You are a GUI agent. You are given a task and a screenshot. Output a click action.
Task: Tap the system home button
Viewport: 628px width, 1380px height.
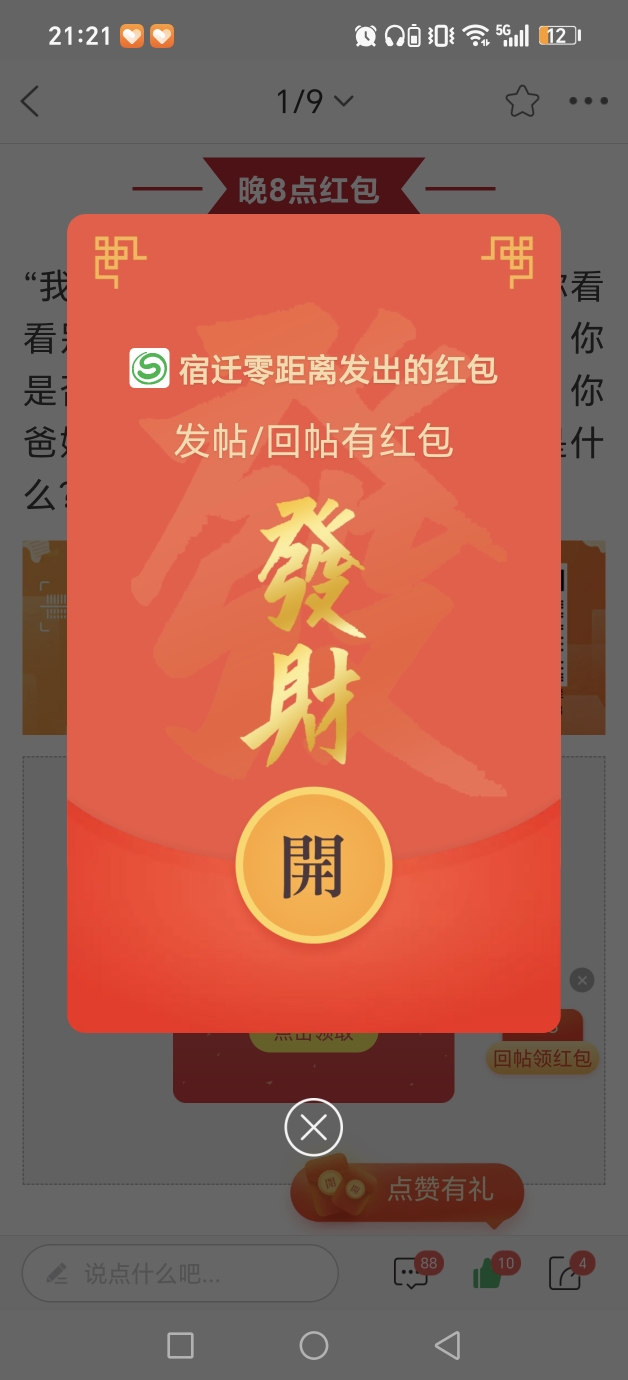314,1346
